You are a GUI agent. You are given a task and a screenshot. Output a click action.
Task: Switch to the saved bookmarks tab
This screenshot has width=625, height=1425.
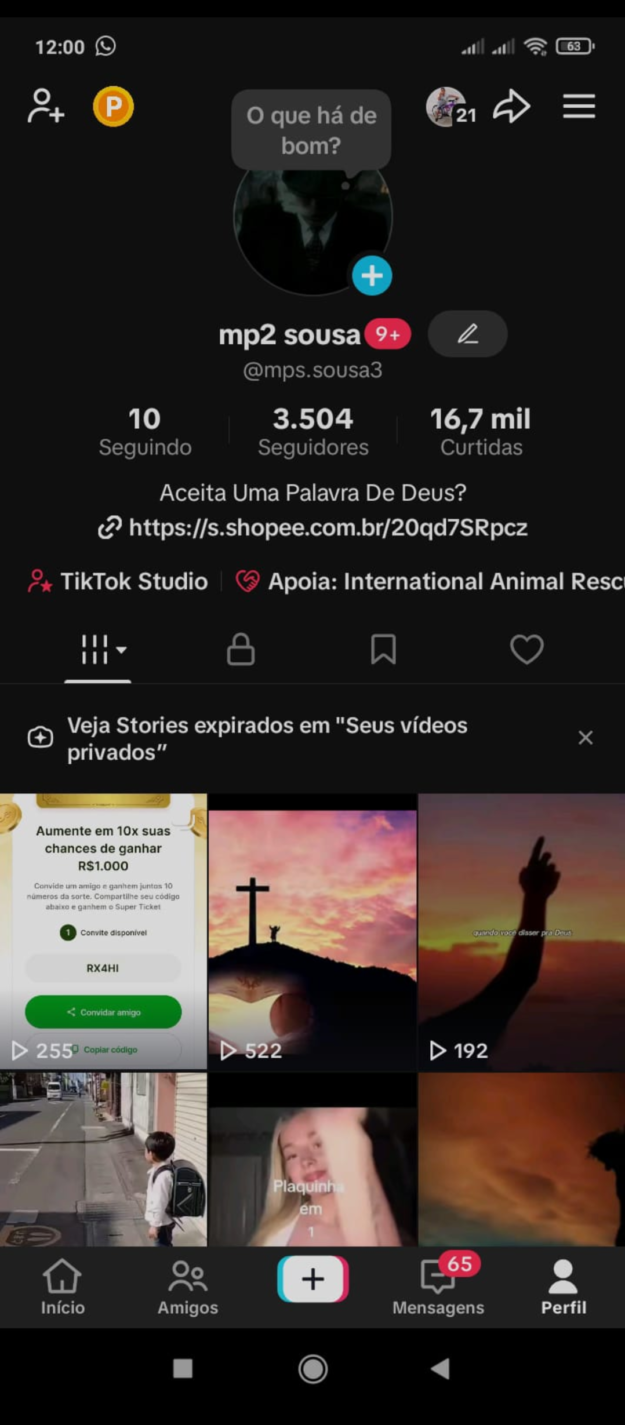click(x=383, y=650)
